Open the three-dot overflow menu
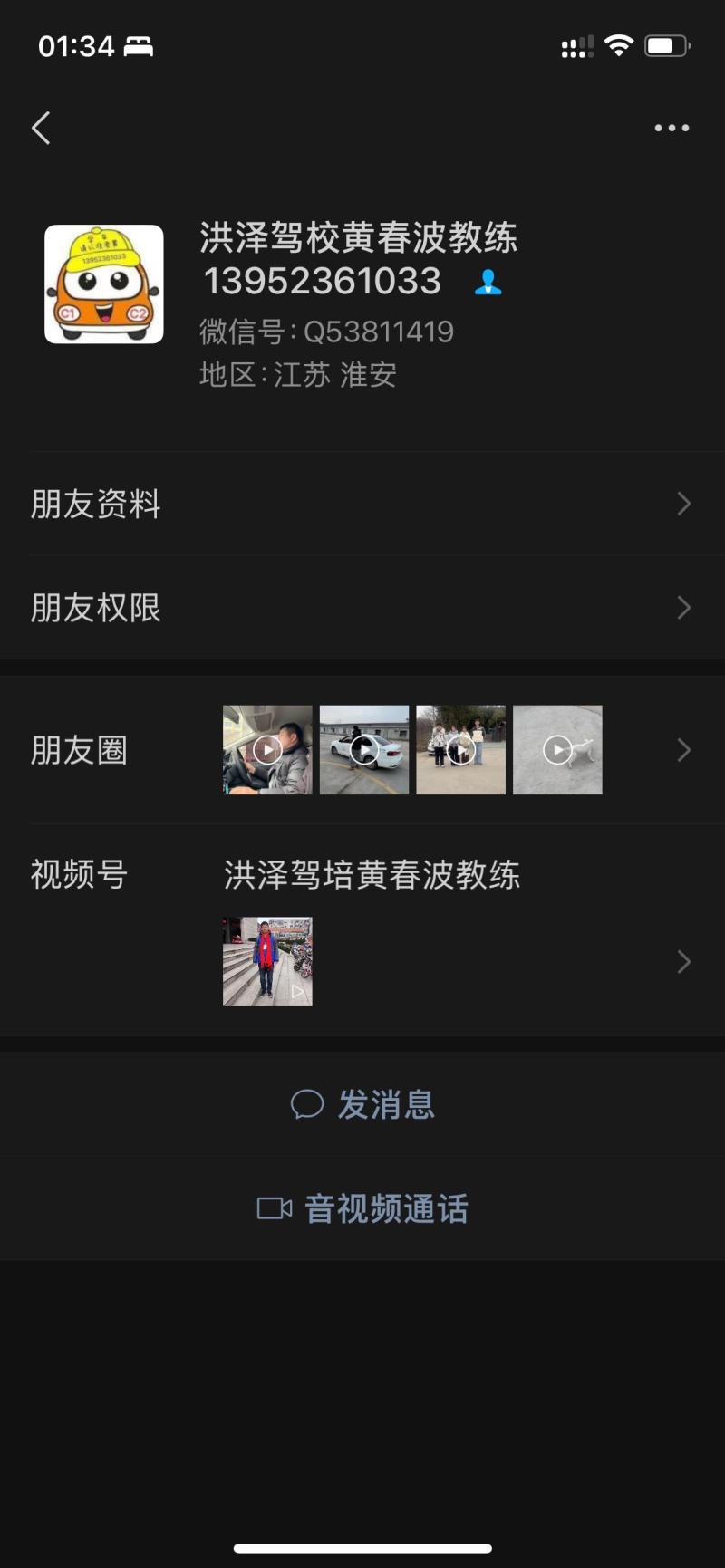Screen dimensions: 725x1568 672,129
